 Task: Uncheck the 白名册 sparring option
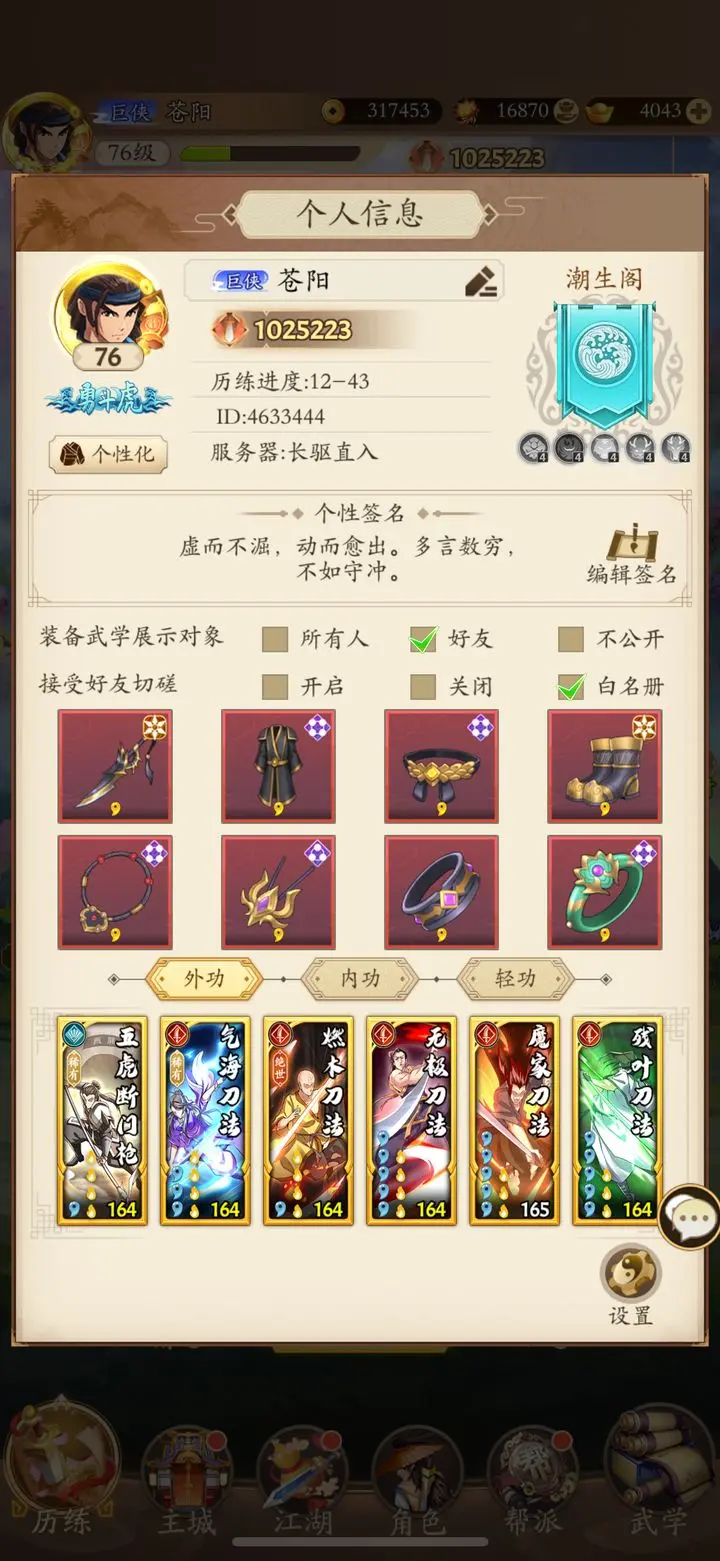pos(571,686)
